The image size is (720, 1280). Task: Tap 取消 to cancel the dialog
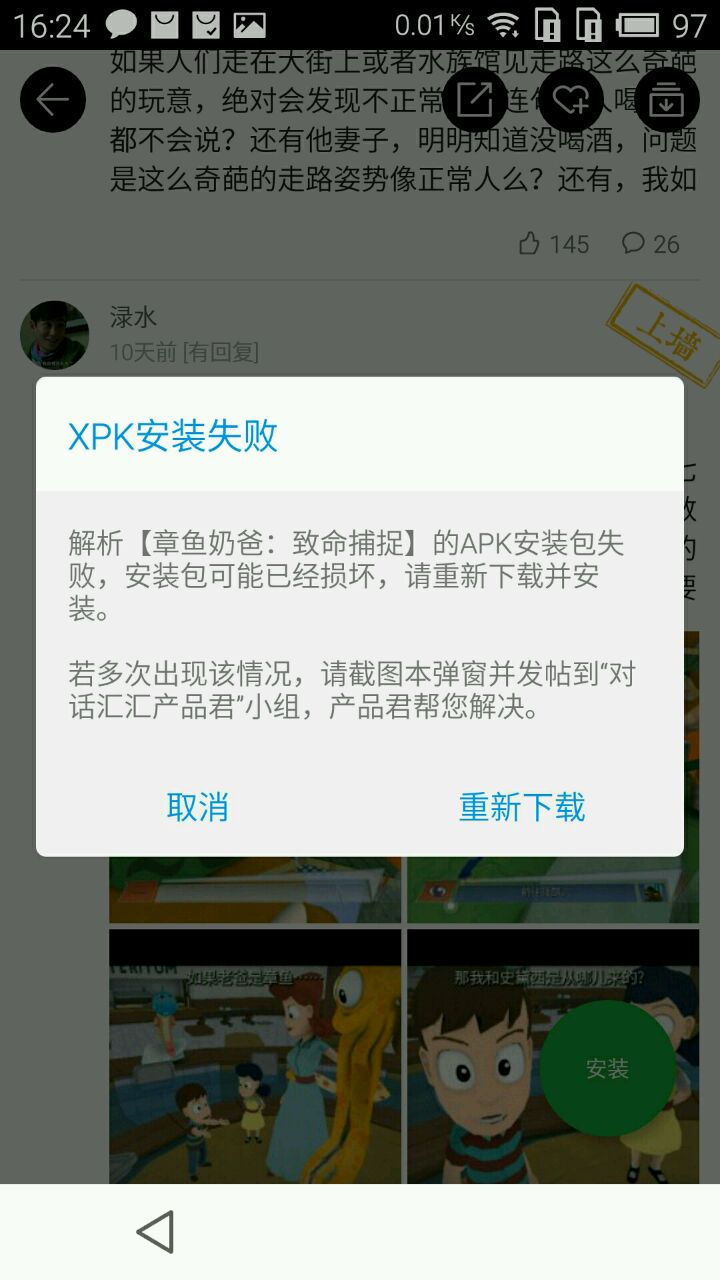click(198, 807)
